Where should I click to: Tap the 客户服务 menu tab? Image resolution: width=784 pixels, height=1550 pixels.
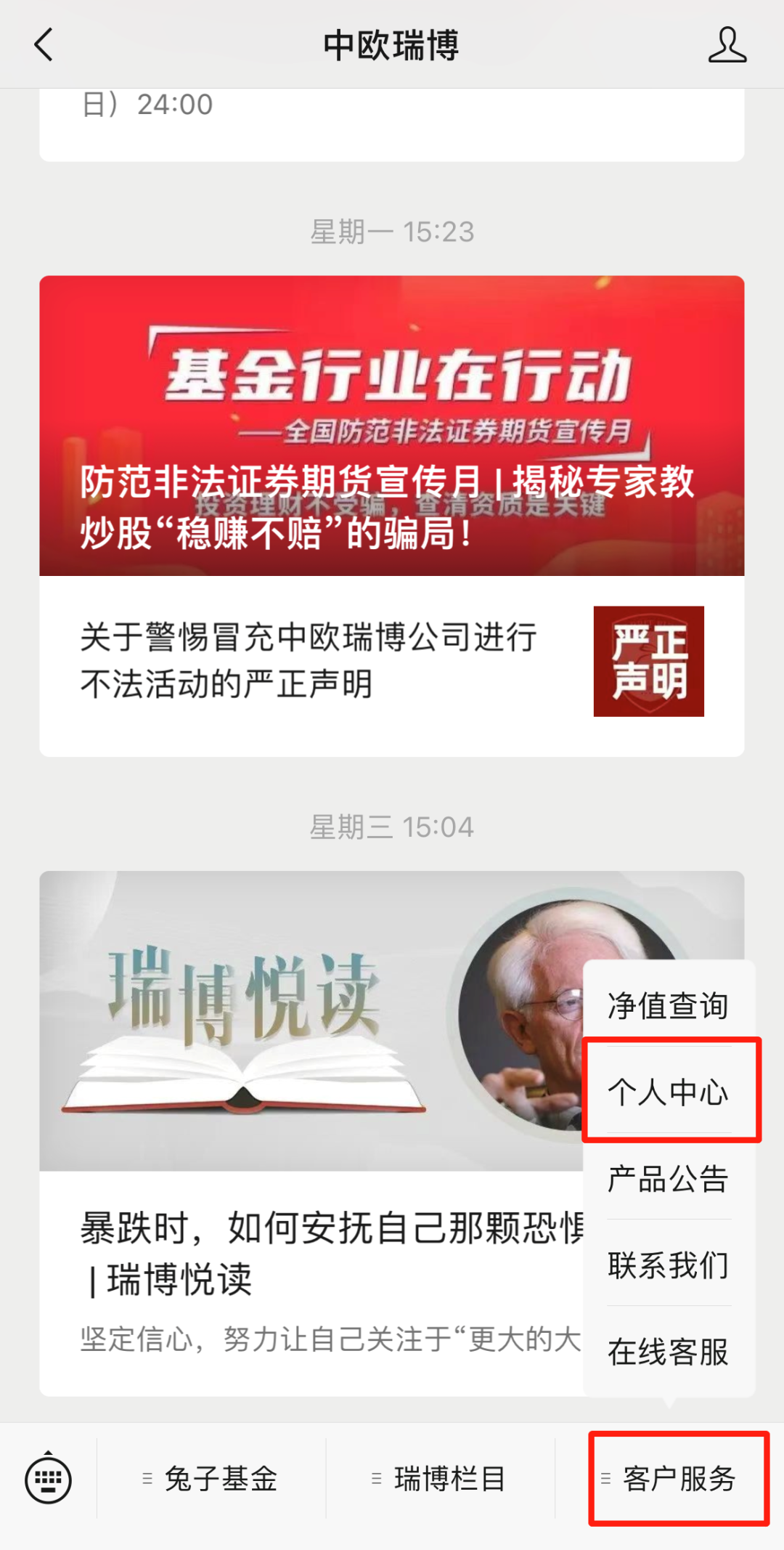click(x=669, y=1479)
